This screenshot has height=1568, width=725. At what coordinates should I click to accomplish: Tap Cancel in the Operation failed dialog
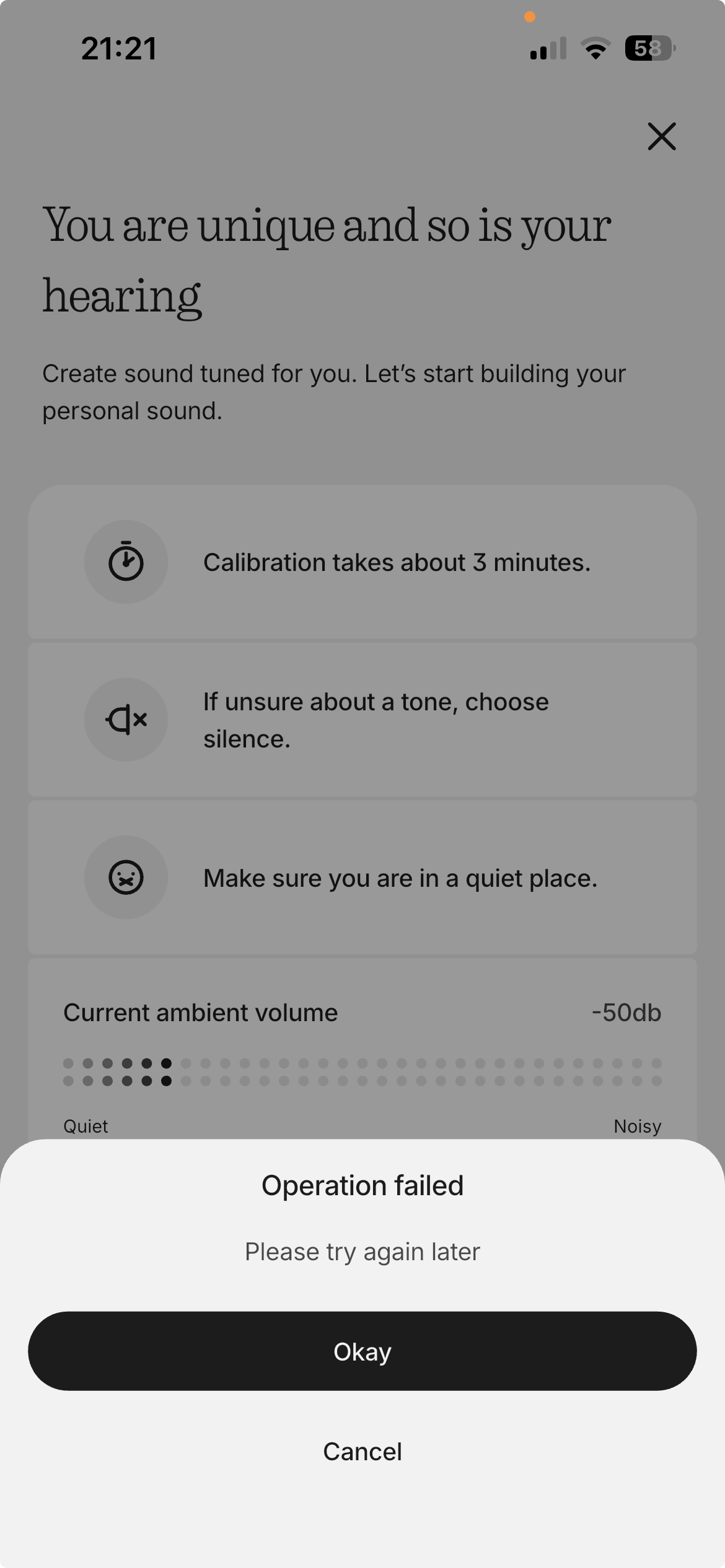tap(362, 1452)
